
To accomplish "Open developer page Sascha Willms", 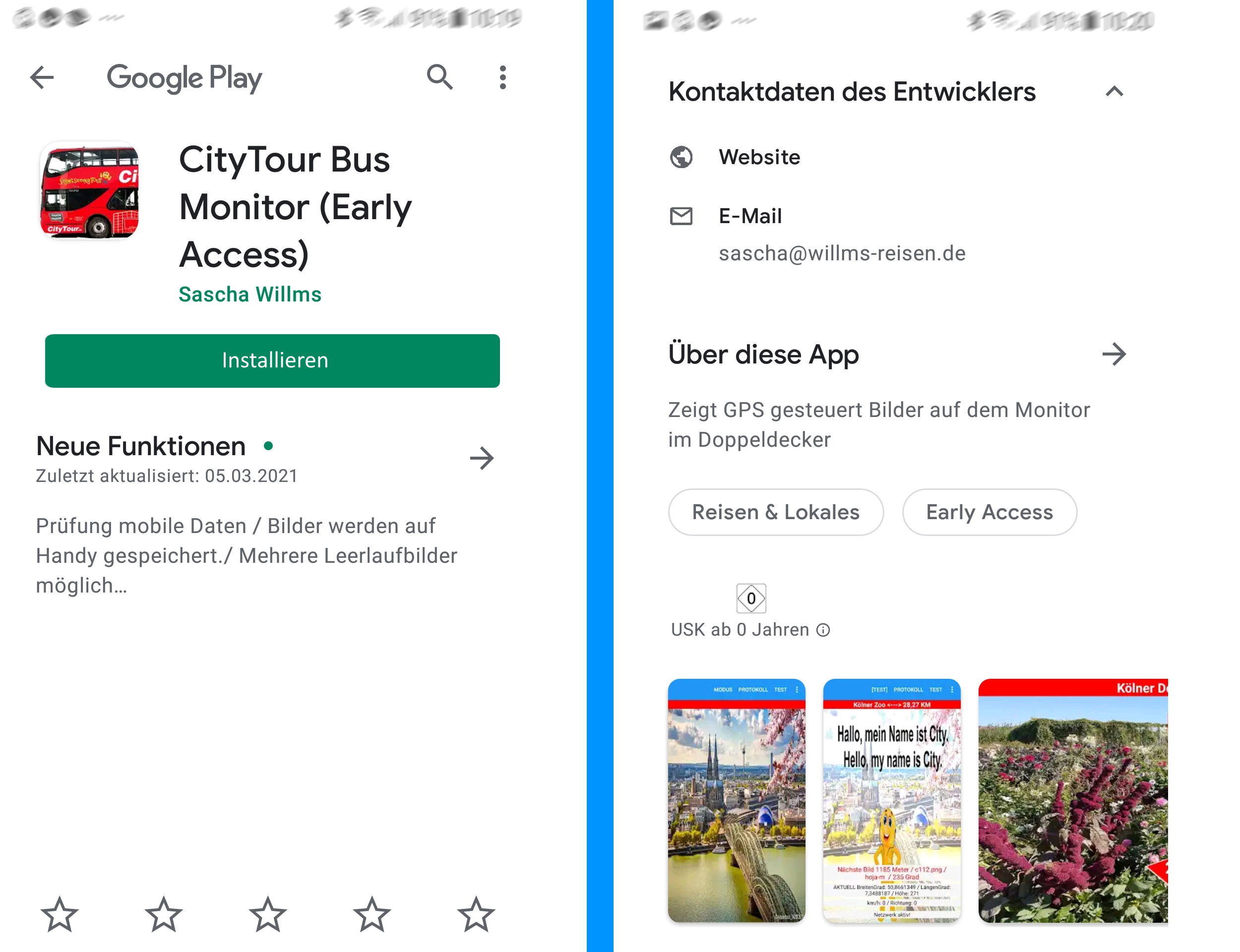I will click(250, 295).
